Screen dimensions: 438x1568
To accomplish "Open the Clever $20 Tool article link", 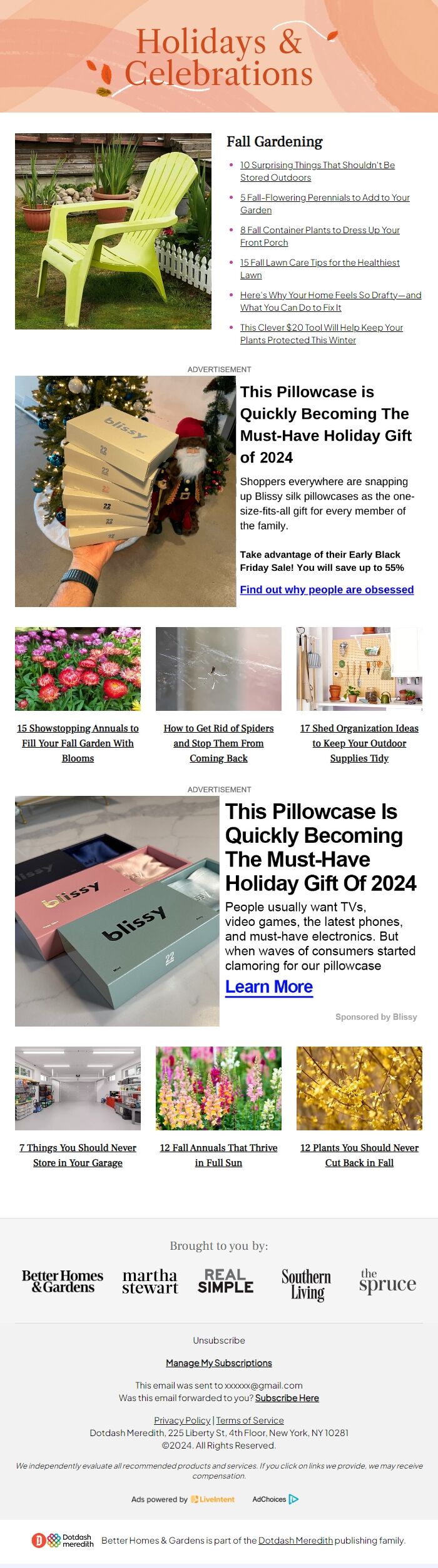I will (x=322, y=328).
